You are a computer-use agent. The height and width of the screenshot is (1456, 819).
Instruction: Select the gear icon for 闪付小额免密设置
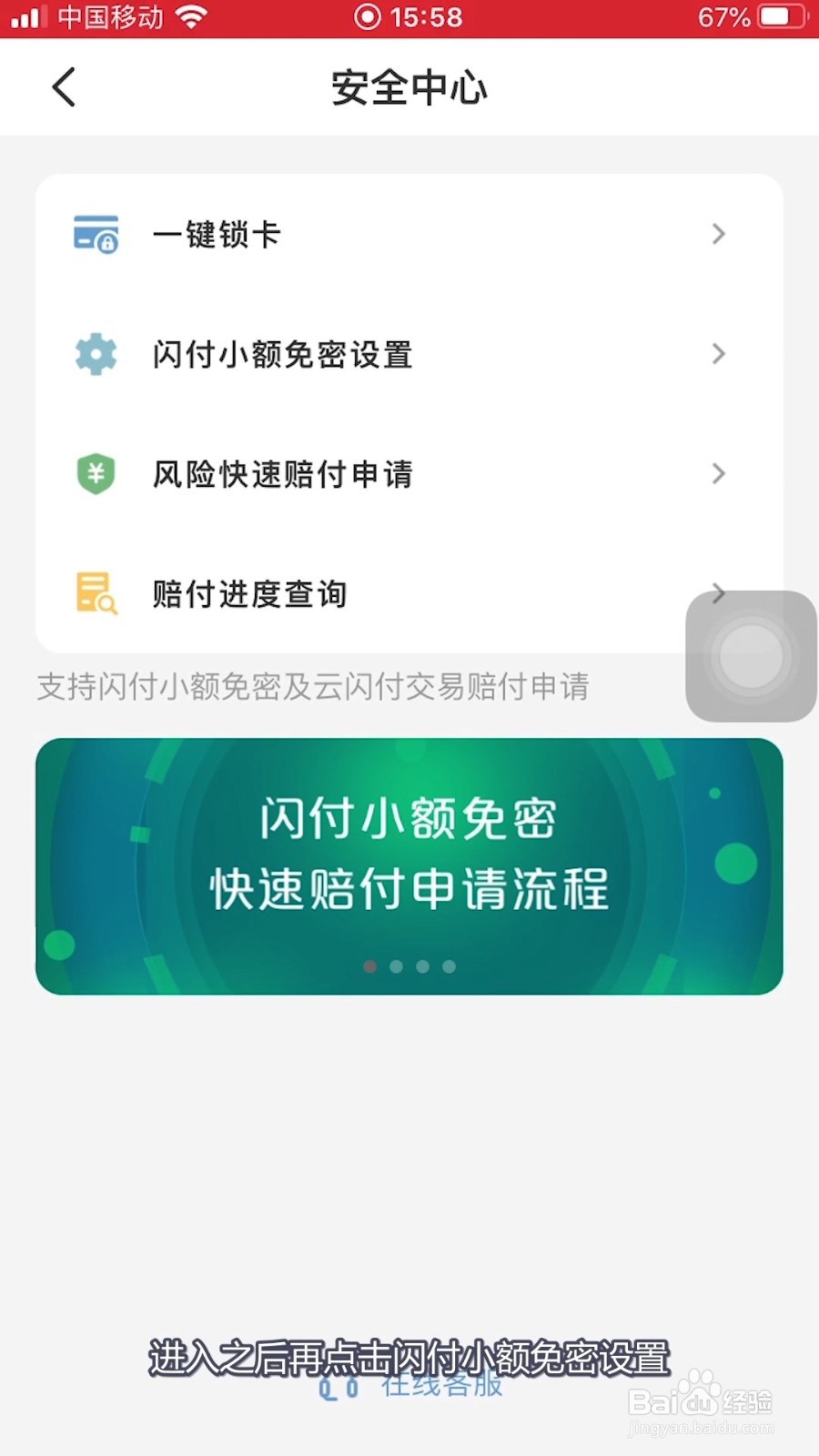click(95, 354)
